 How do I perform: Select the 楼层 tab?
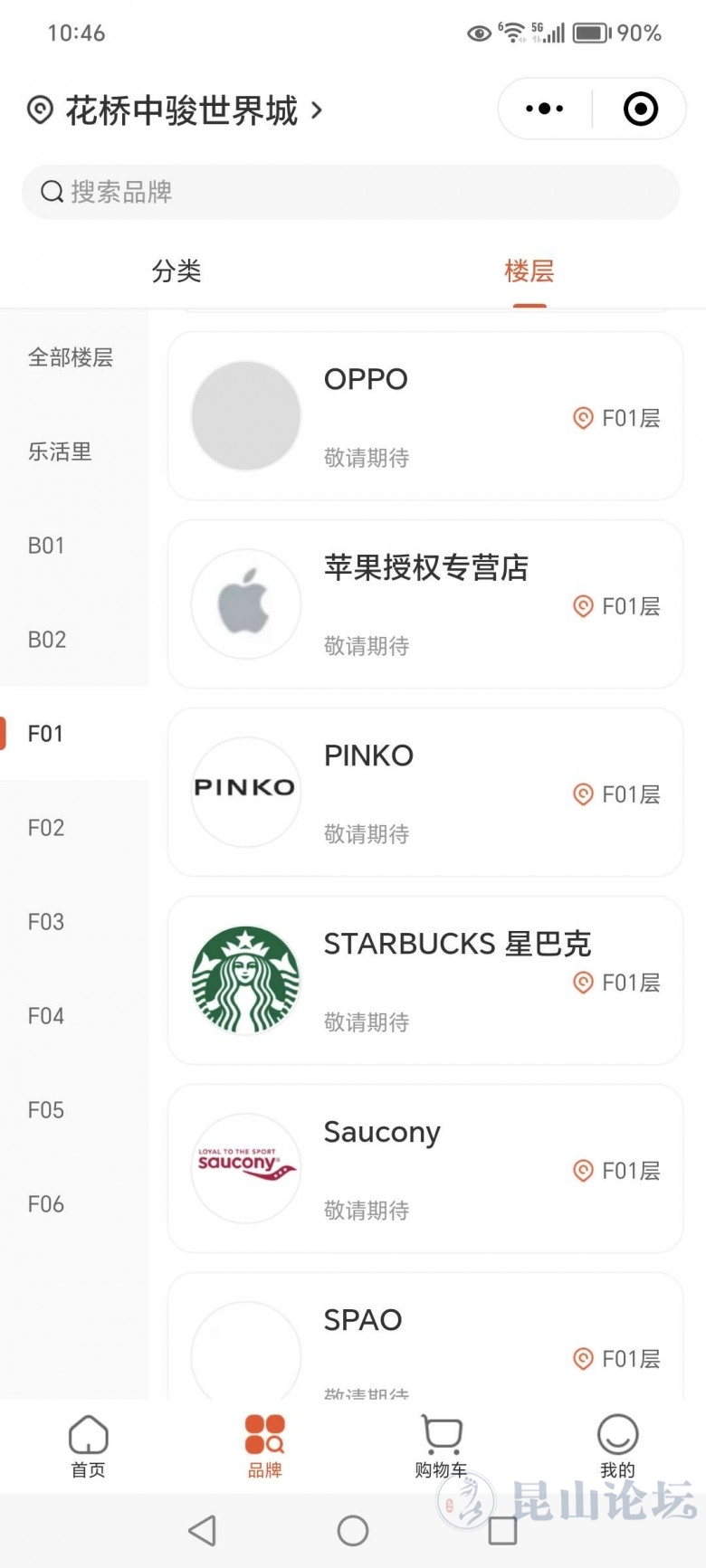pos(529,271)
